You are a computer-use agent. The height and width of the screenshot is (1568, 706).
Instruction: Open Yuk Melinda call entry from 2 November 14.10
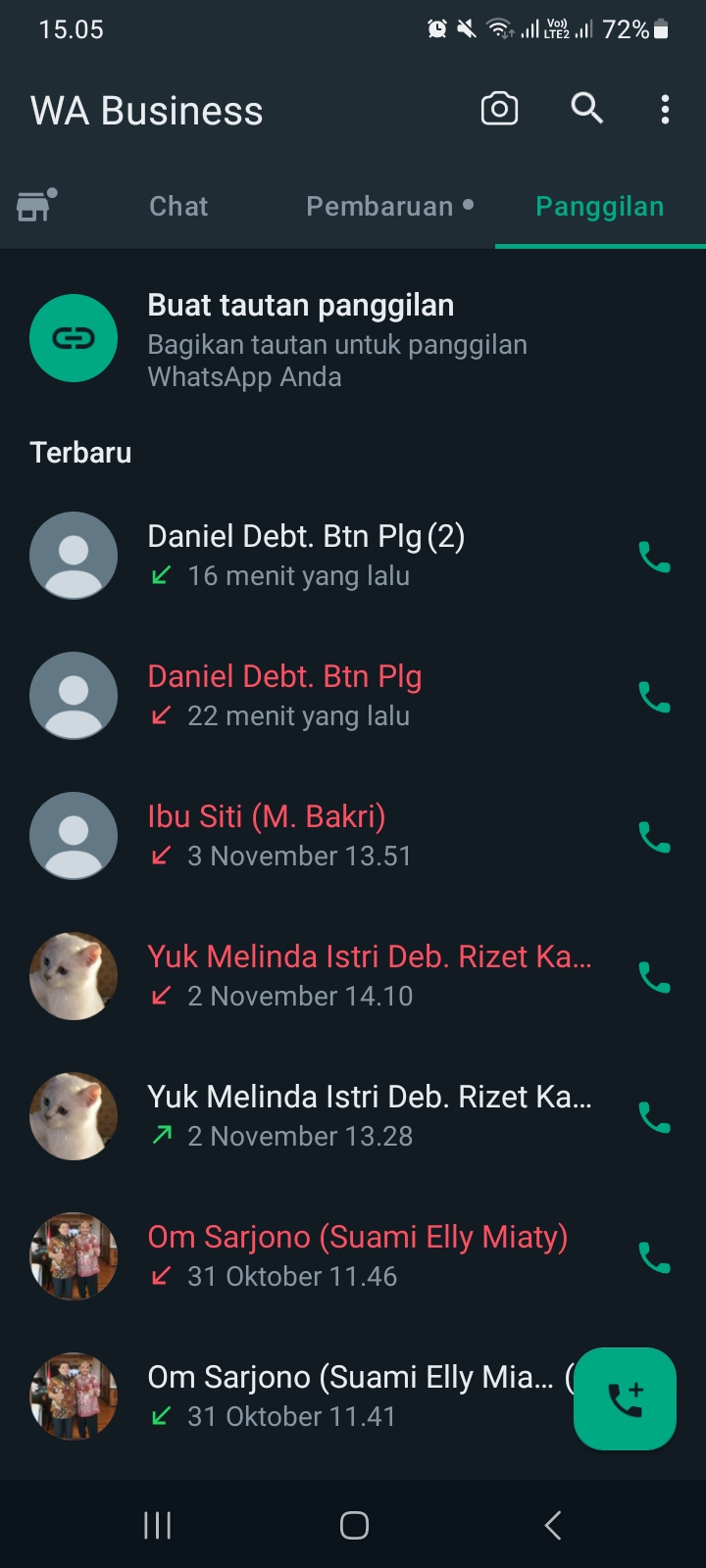(x=369, y=976)
